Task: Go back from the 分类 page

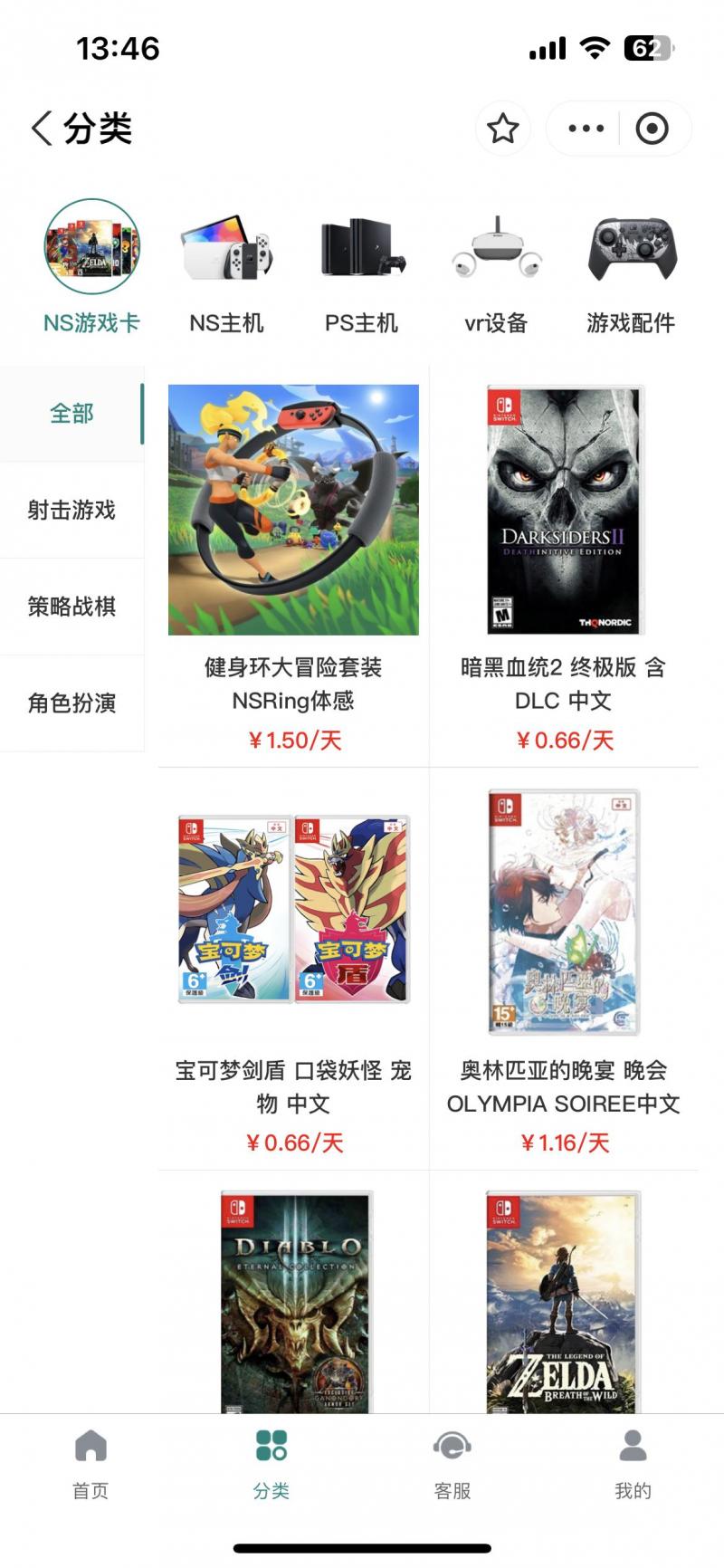Action: 41,129
